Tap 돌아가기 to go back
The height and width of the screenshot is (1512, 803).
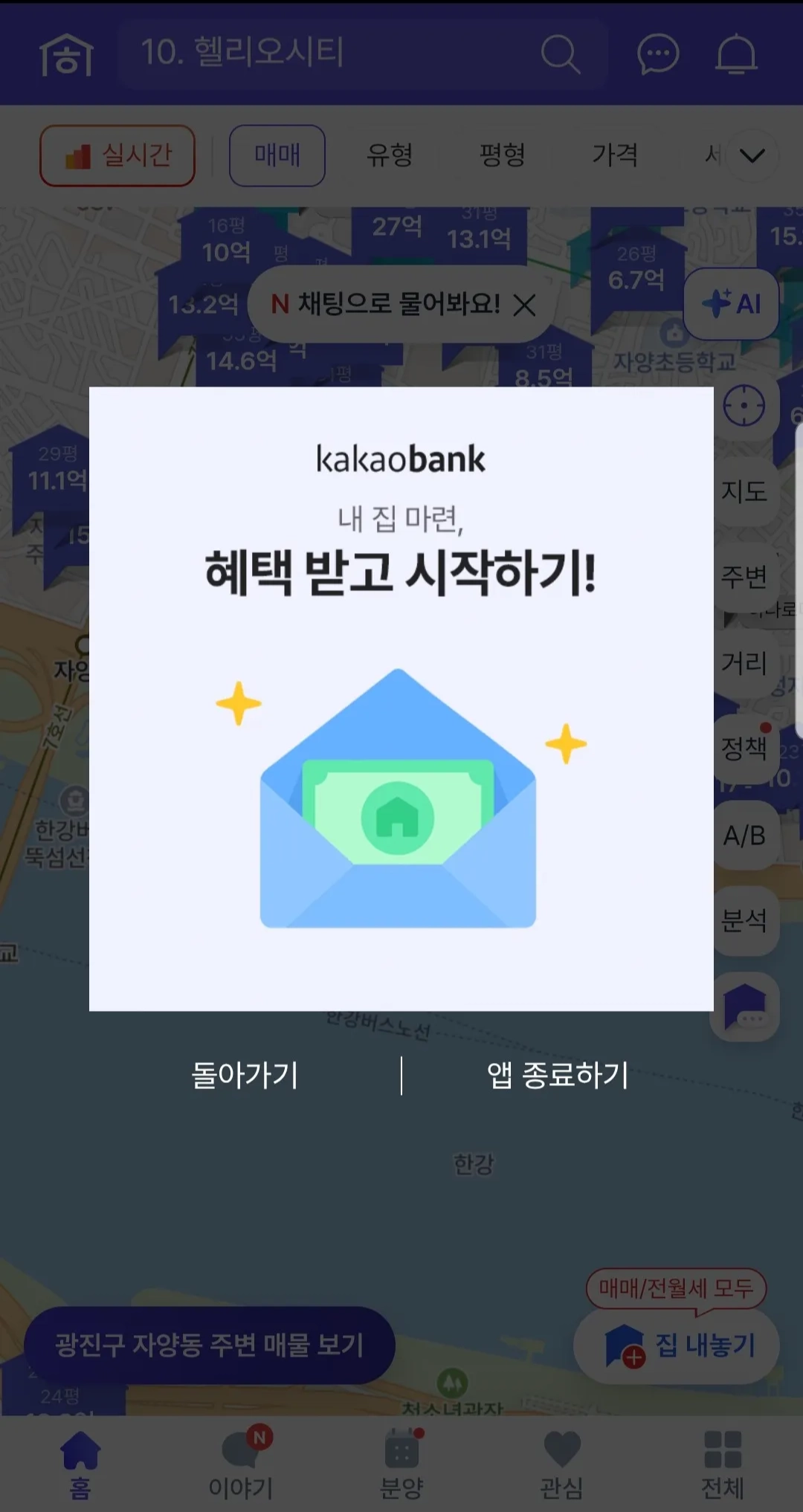(245, 1075)
